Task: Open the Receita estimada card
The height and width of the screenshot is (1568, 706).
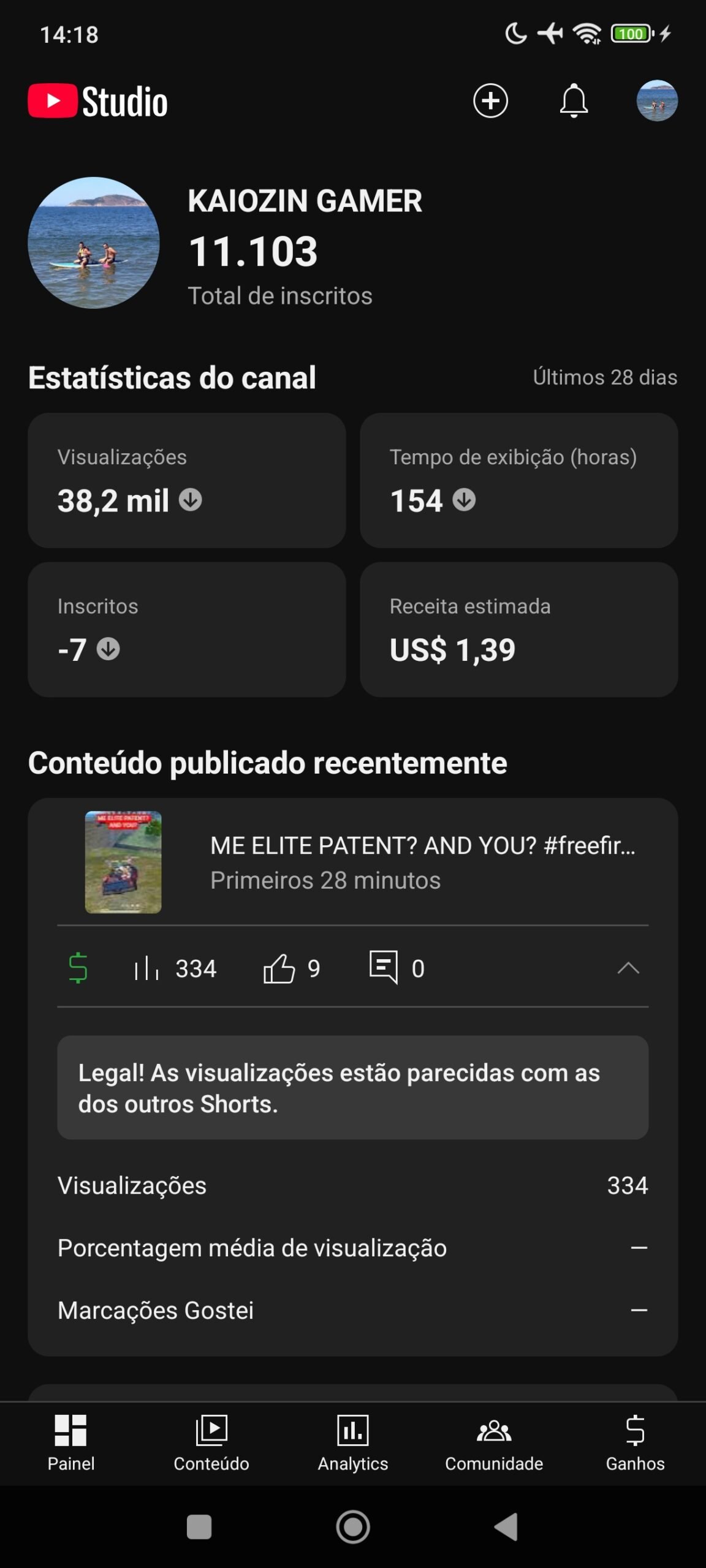Action: pos(518,629)
